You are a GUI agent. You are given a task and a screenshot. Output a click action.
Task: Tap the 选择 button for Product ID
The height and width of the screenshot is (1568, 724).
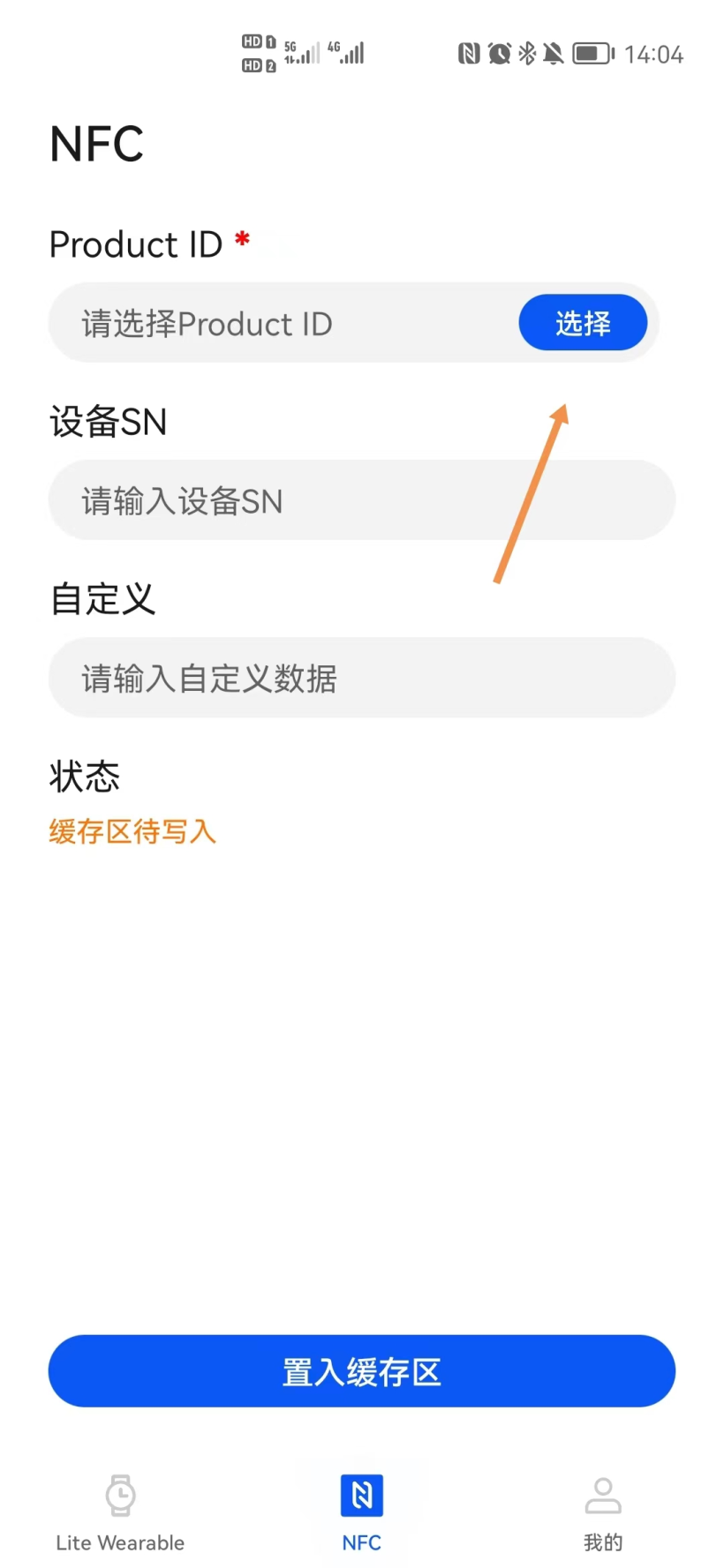point(583,323)
